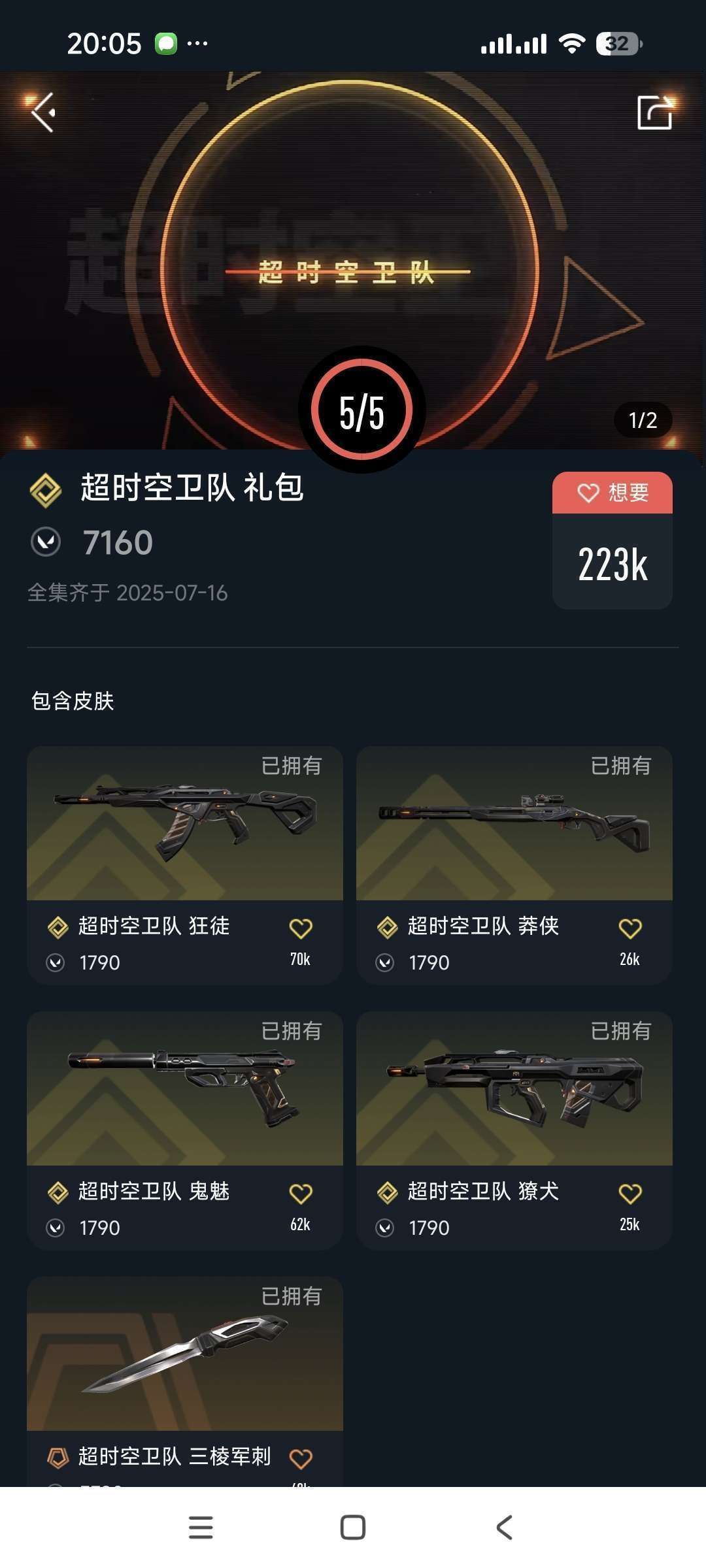The width and height of the screenshot is (706, 1568).
Task: Like the 鬼魅 skin with its heart
Action: (x=301, y=1194)
